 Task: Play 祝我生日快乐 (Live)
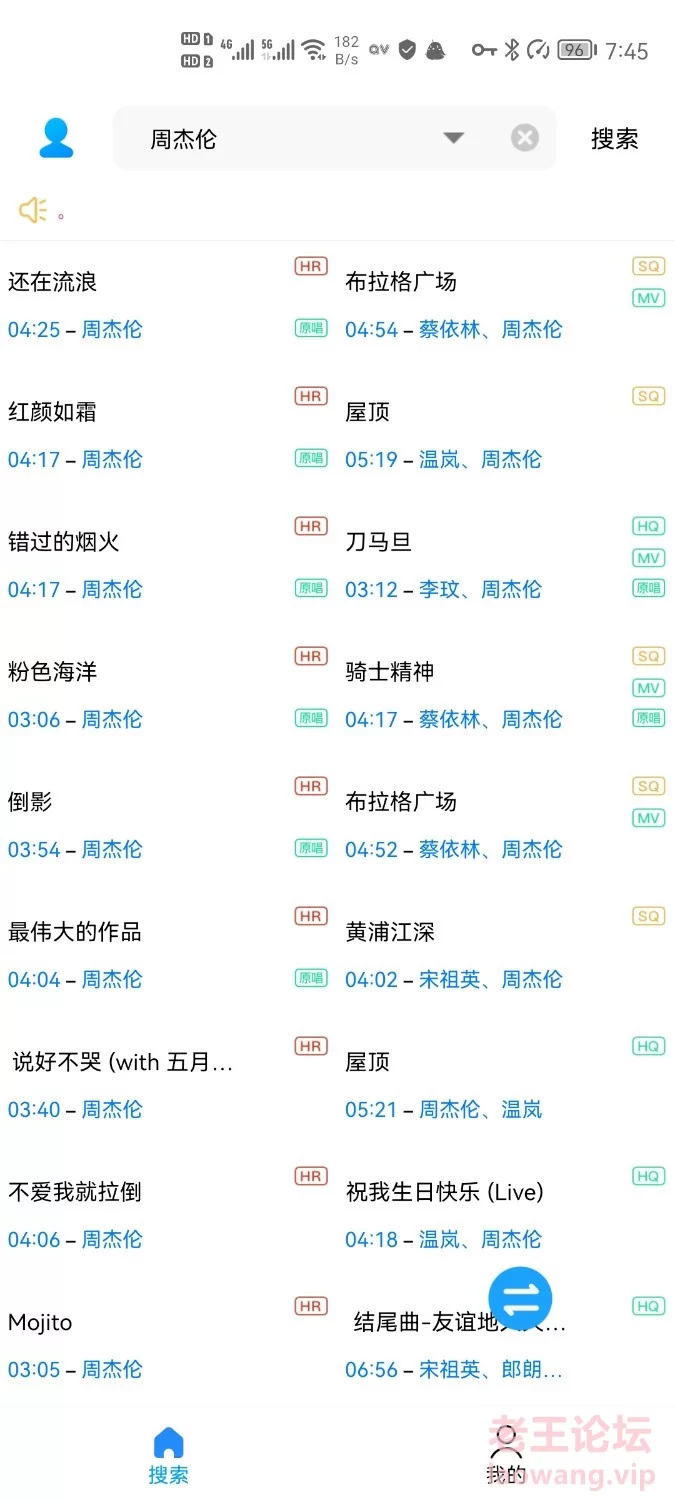(506, 1215)
